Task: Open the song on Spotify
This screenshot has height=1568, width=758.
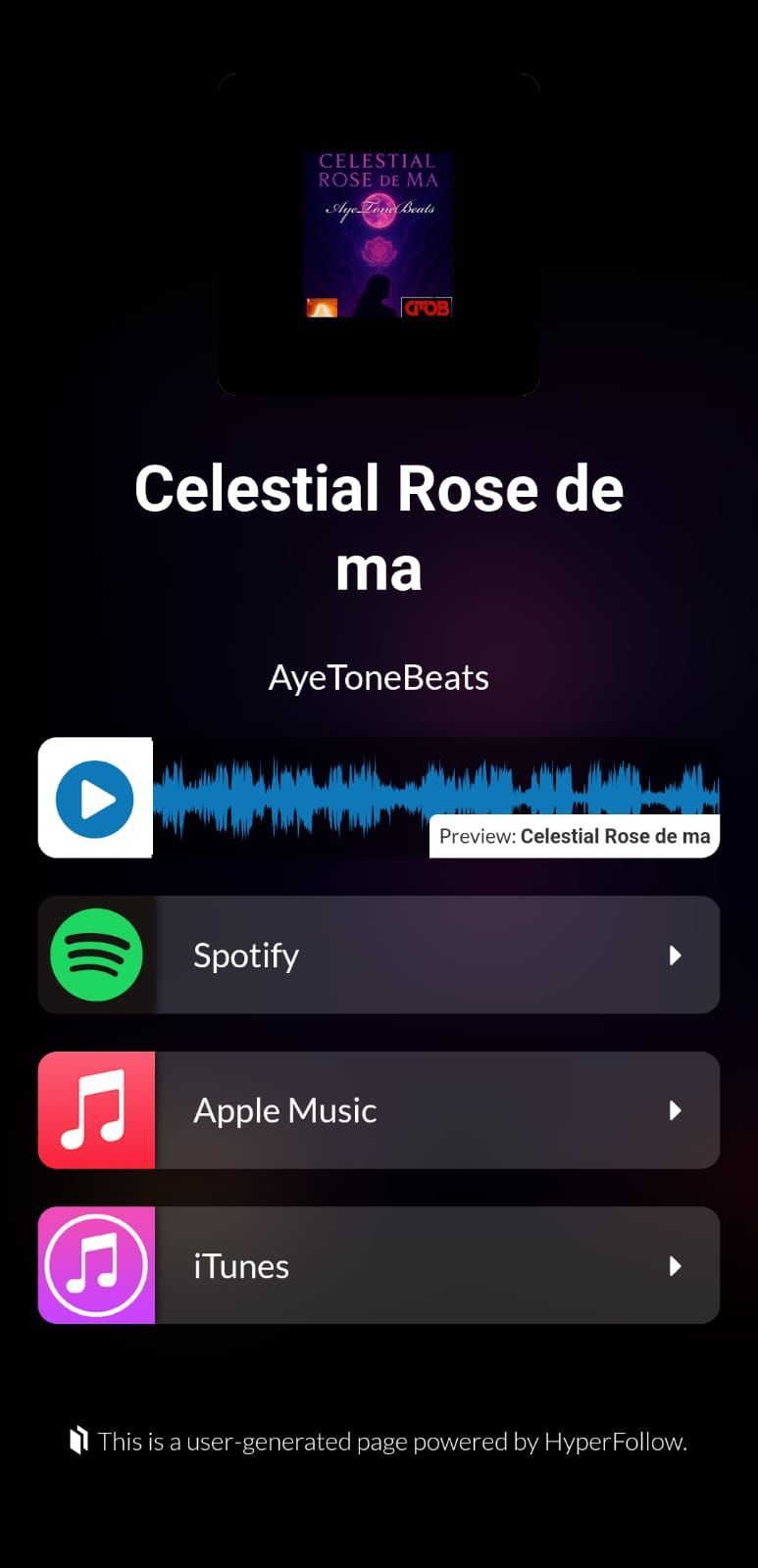Action: (x=379, y=955)
